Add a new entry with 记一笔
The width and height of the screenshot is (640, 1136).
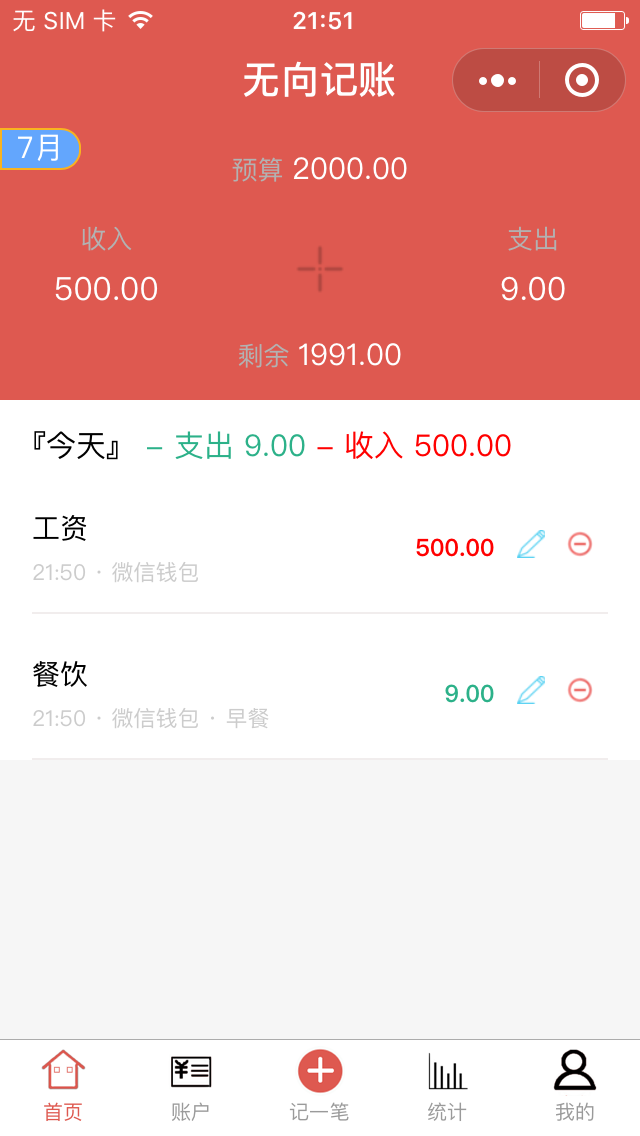click(x=320, y=1086)
